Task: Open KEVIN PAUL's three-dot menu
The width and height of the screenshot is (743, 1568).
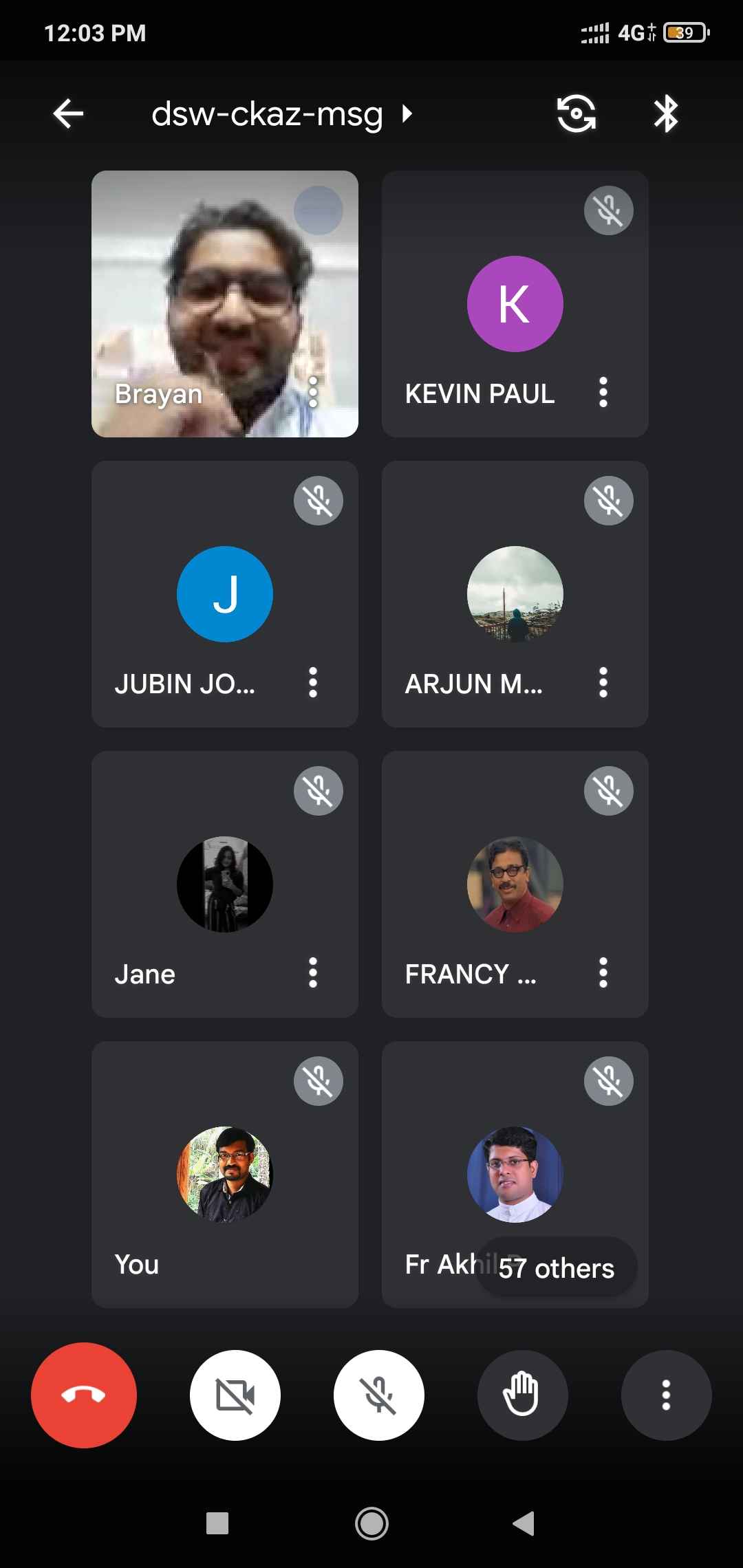Action: tap(603, 393)
